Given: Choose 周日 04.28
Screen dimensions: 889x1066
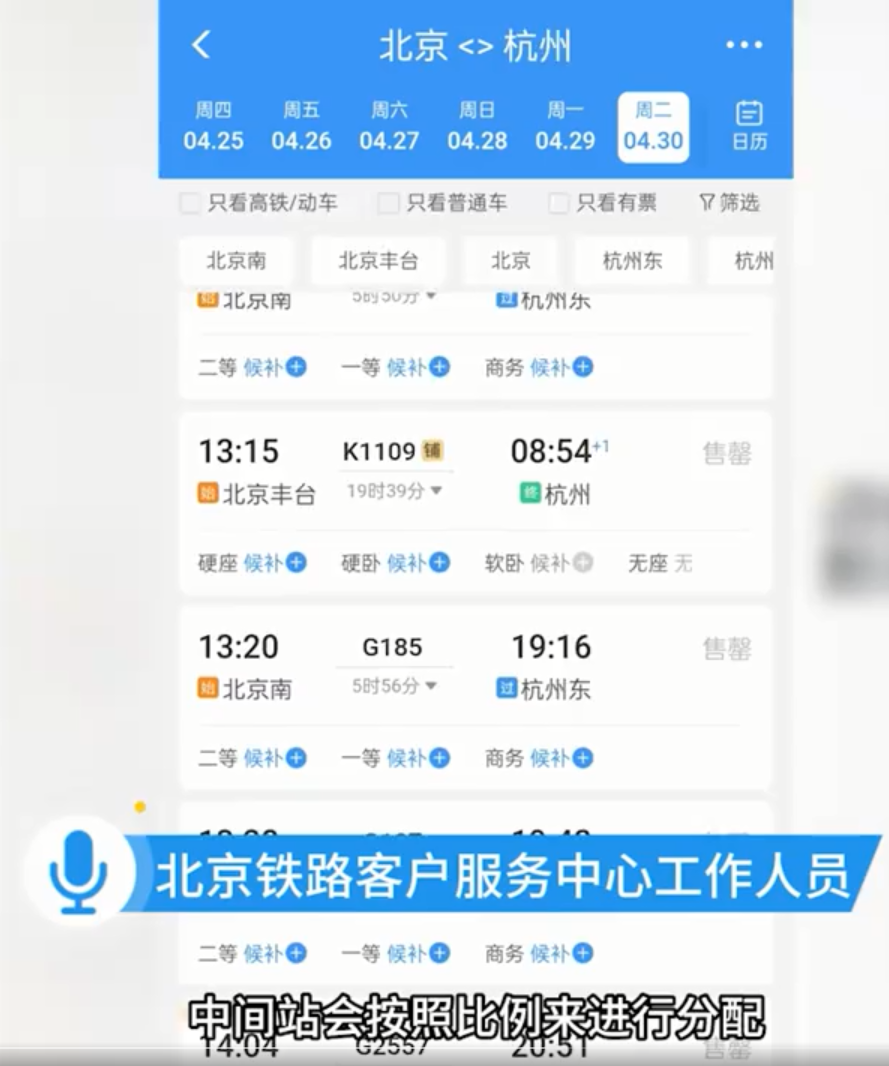Looking at the screenshot, I should coord(477,126).
